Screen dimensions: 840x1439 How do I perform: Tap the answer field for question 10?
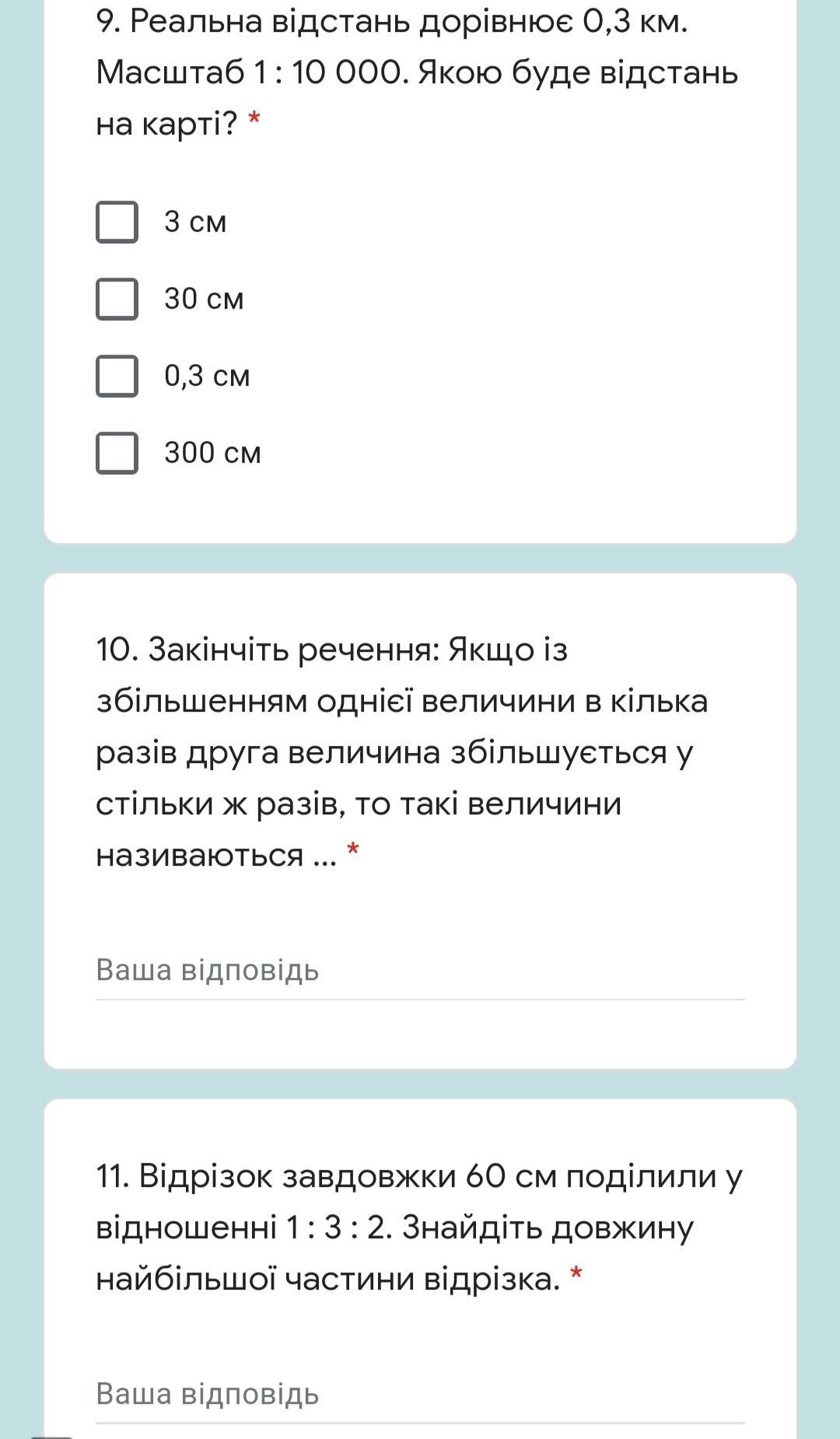420,971
